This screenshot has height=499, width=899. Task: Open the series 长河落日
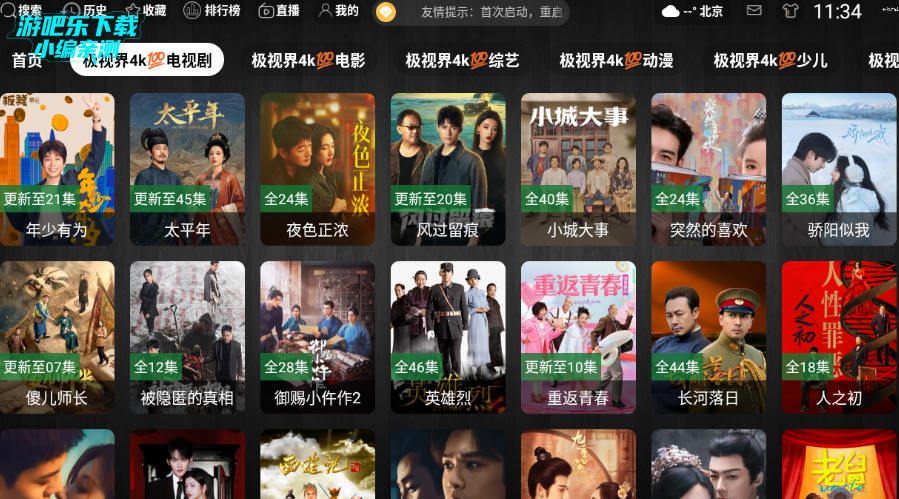[708, 337]
